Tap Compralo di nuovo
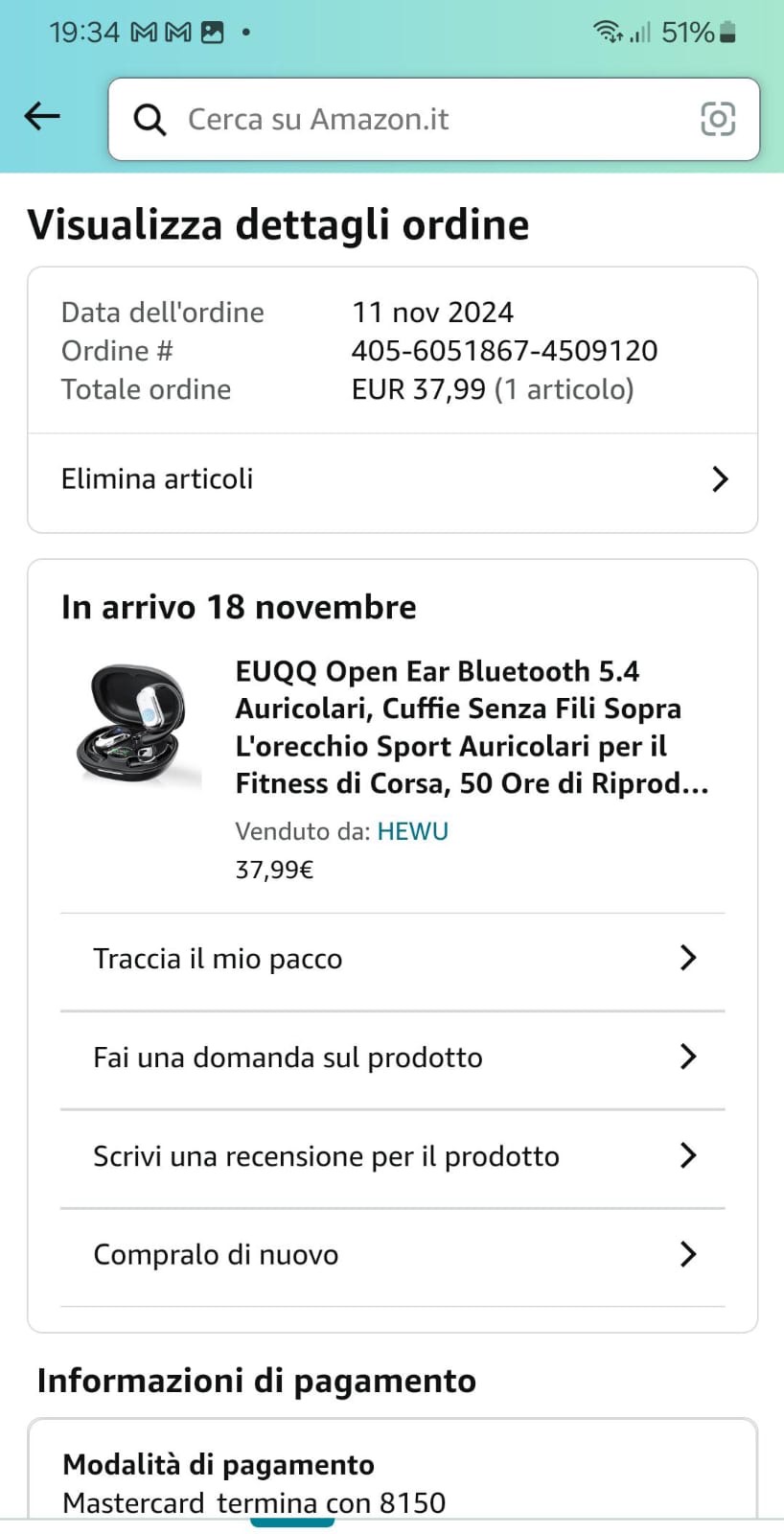The width and height of the screenshot is (784, 1534). tap(392, 1255)
